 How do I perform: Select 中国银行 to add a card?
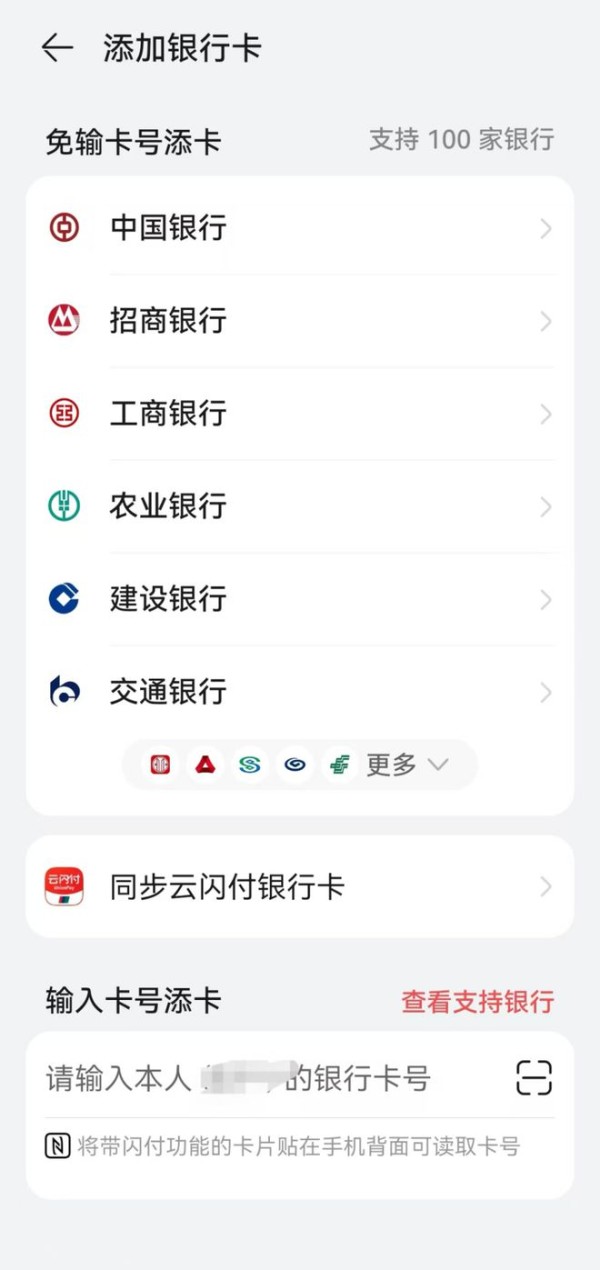(x=300, y=228)
